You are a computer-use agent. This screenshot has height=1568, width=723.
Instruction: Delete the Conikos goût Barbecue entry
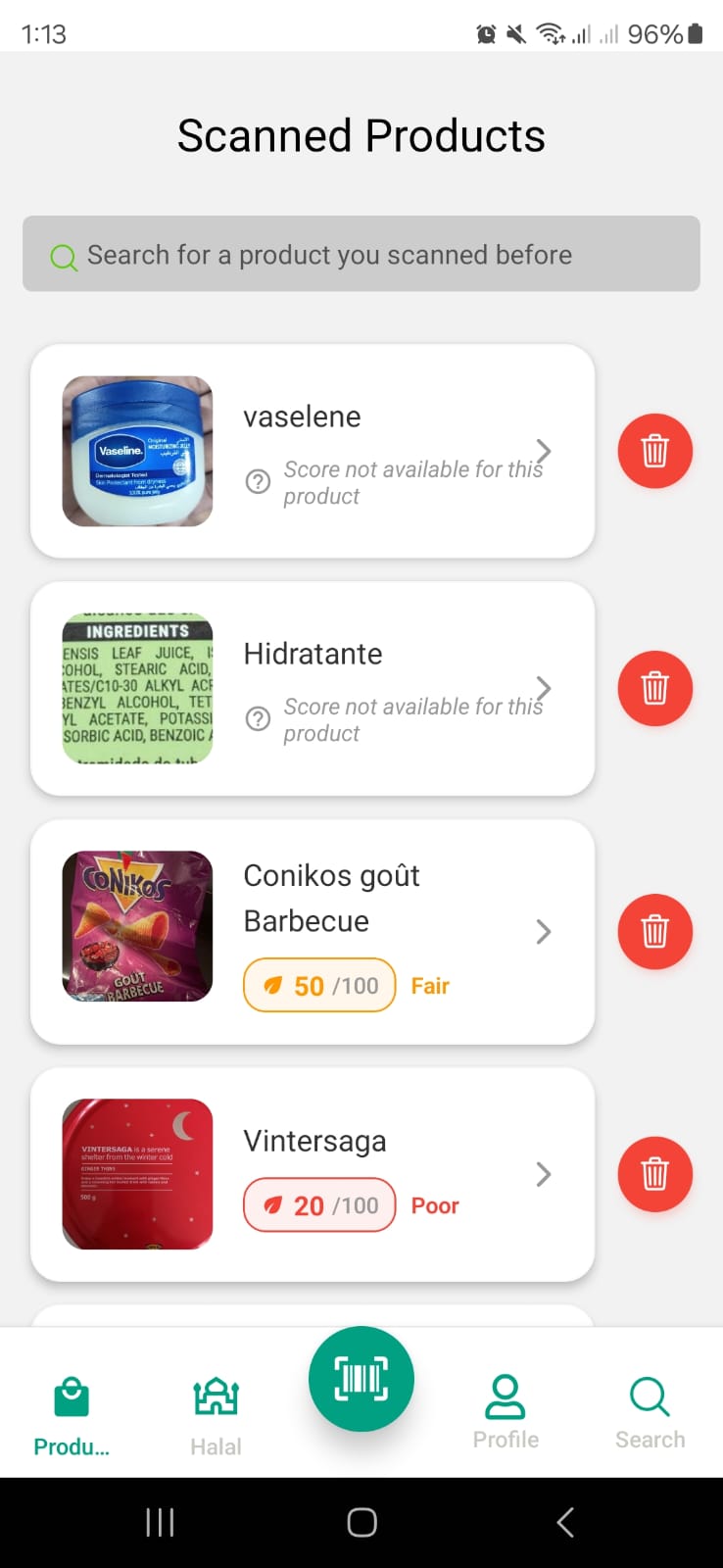[x=654, y=931]
